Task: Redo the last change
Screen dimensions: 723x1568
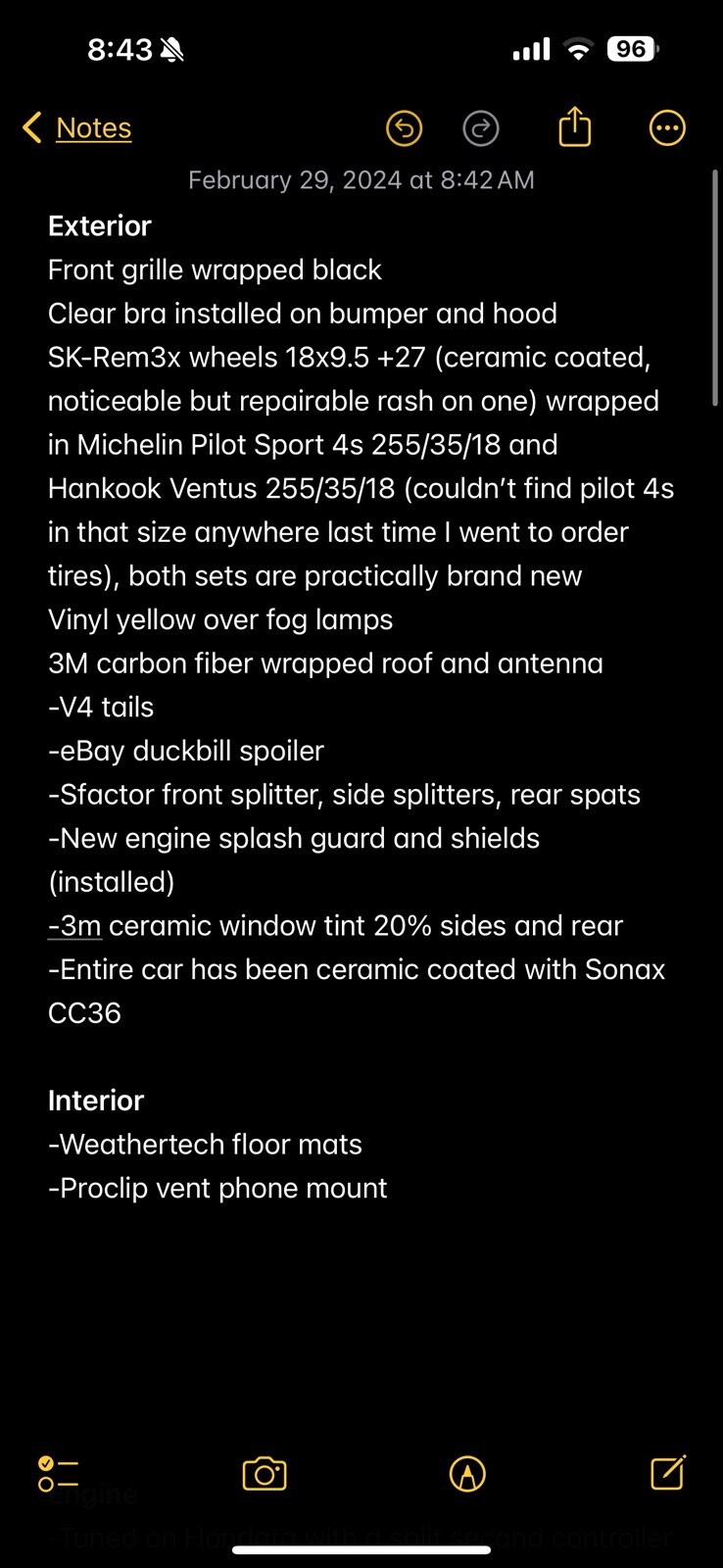Action: tap(480, 128)
